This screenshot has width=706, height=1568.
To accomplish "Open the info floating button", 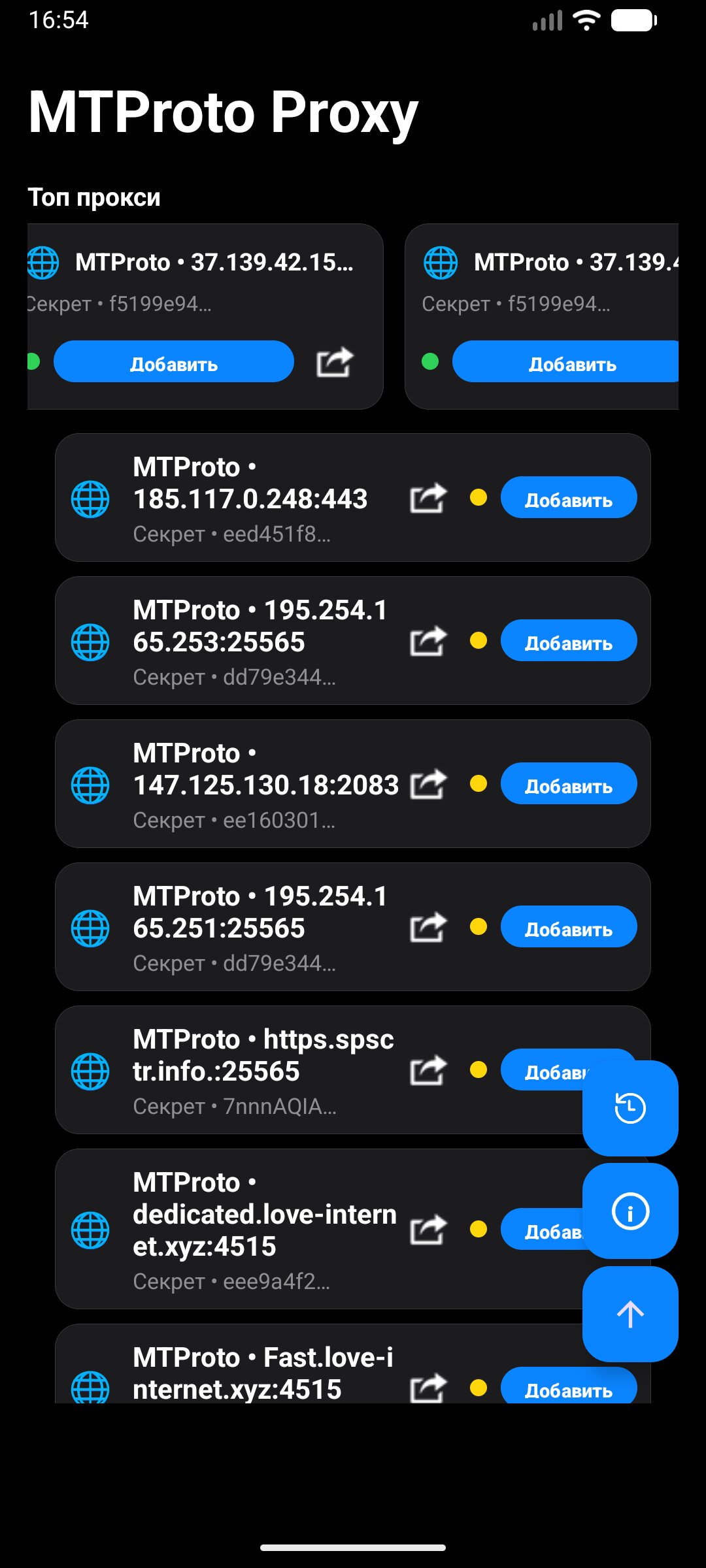I will [630, 1211].
